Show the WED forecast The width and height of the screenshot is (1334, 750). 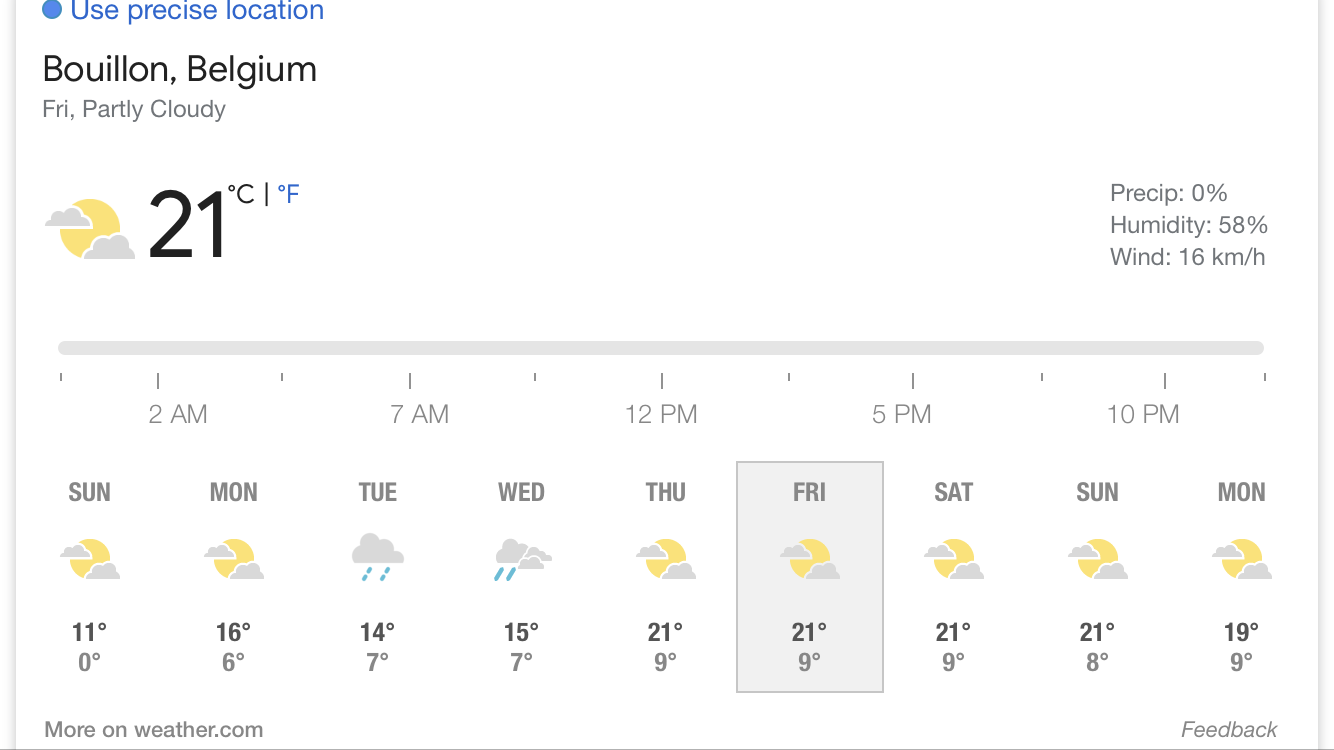522,575
